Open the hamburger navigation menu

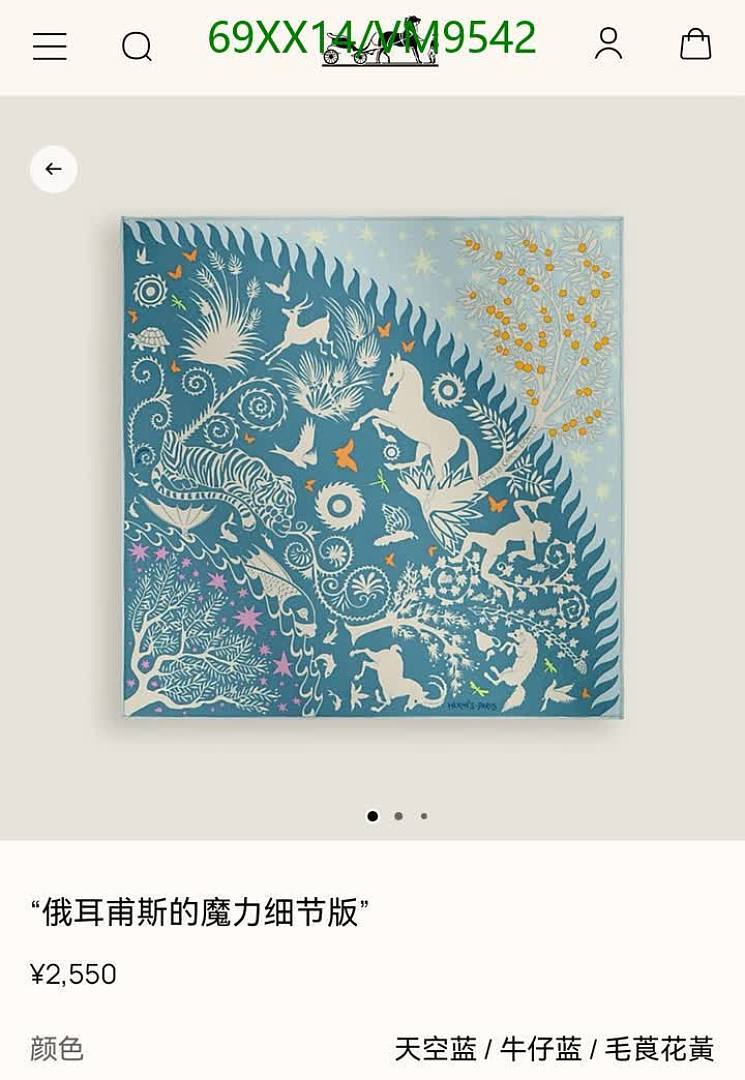(49, 47)
